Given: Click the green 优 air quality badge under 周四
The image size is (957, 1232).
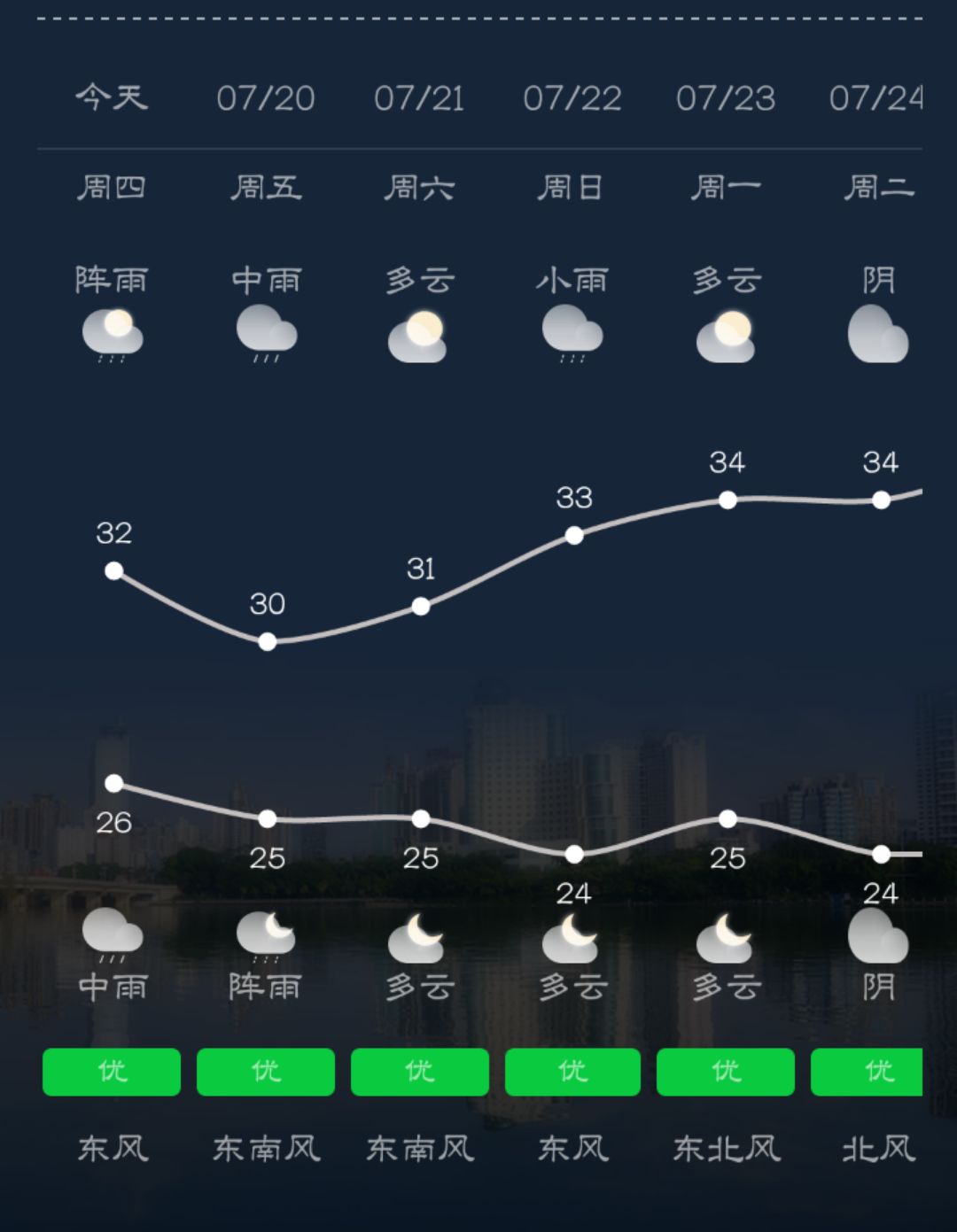Looking at the screenshot, I should [x=112, y=1072].
